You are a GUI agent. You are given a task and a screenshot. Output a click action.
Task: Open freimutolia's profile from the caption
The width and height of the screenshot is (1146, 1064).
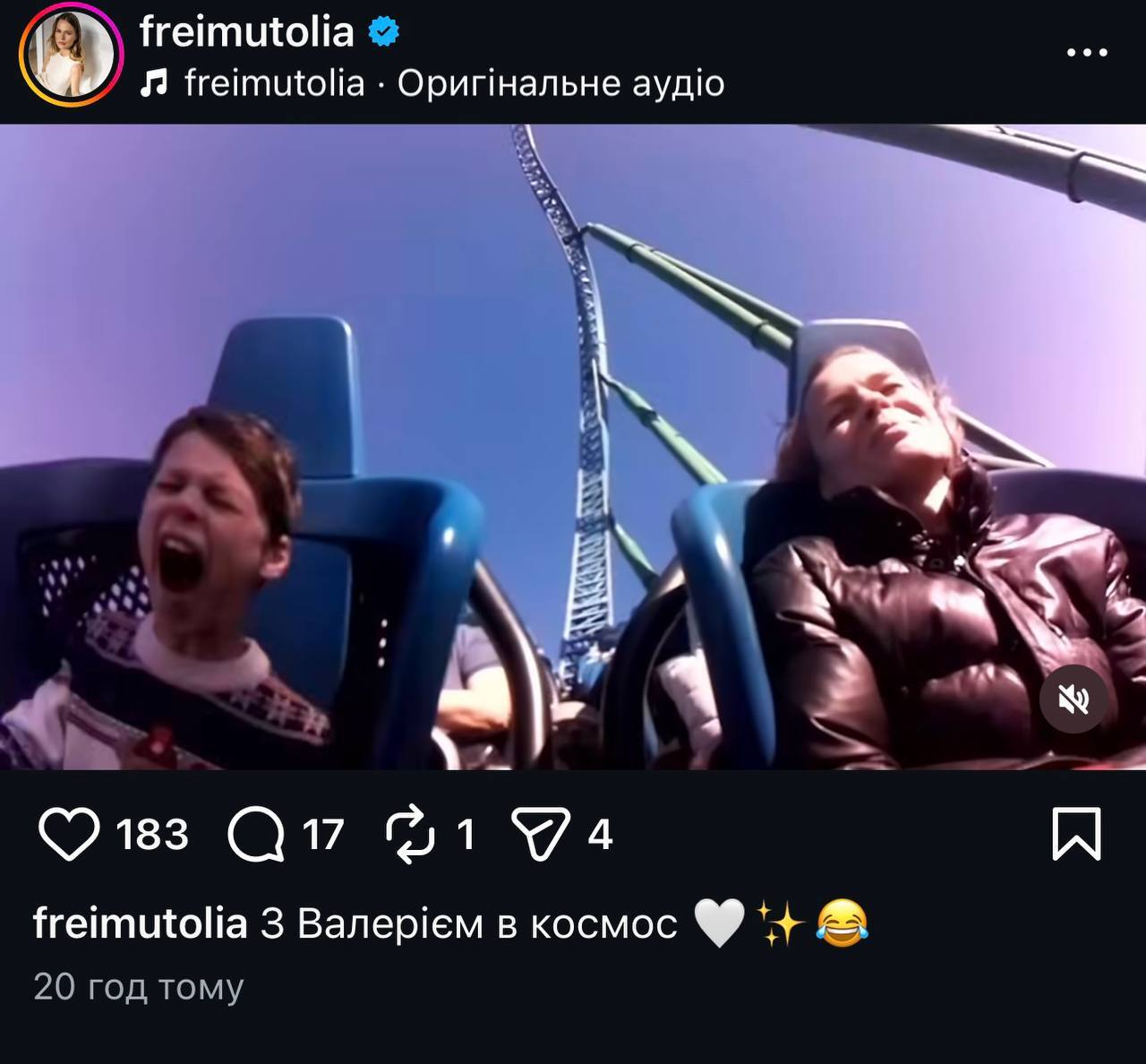pos(140,923)
